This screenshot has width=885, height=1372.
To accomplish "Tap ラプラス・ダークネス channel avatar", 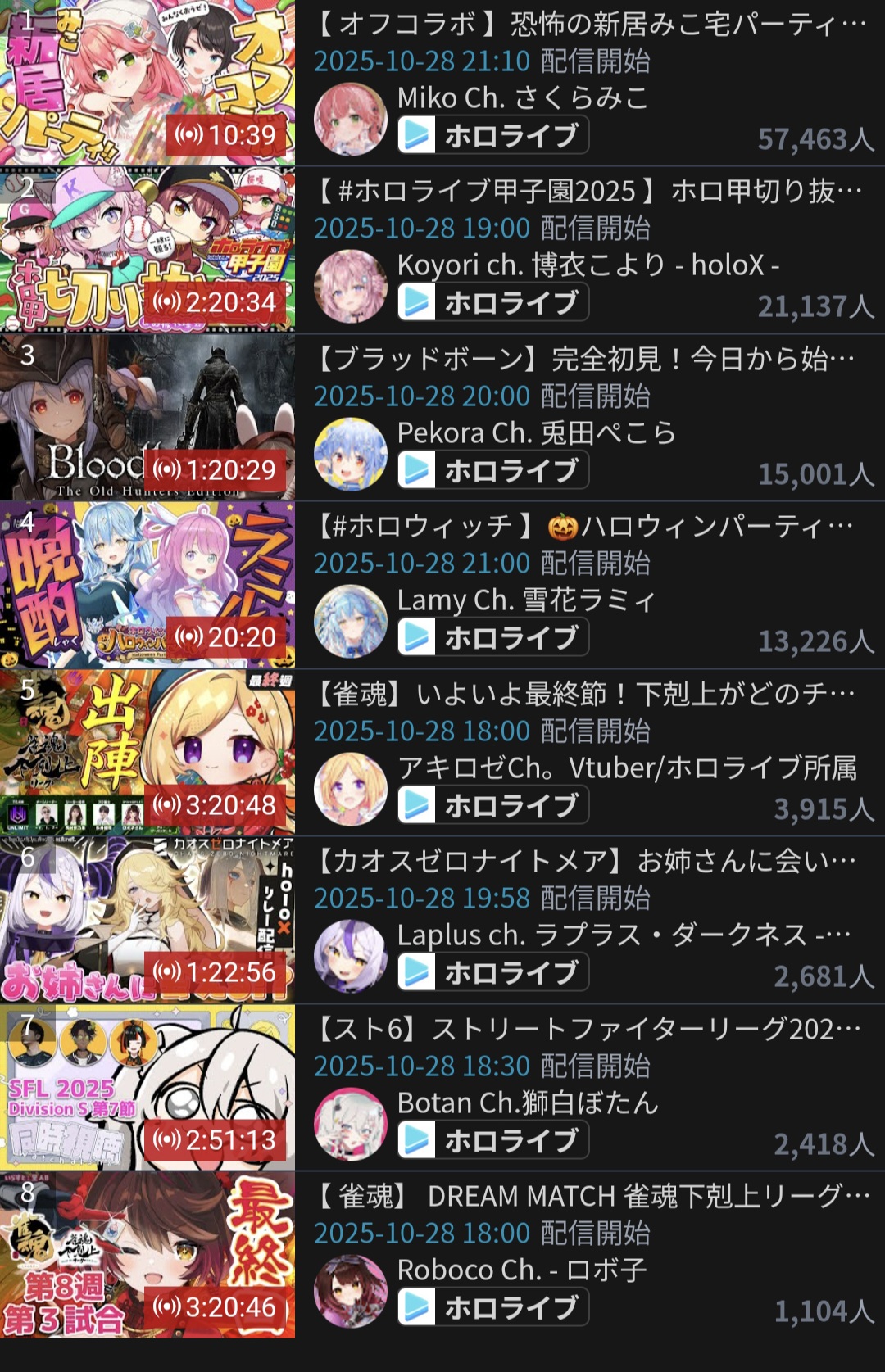I will 351,957.
